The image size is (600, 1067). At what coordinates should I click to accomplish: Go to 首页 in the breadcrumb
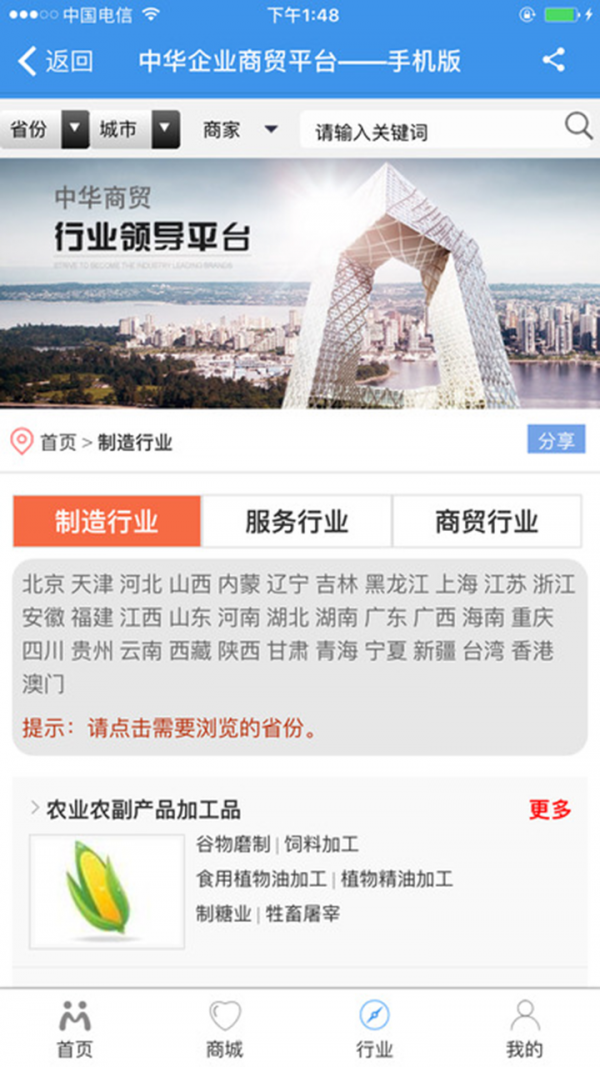tap(57, 443)
